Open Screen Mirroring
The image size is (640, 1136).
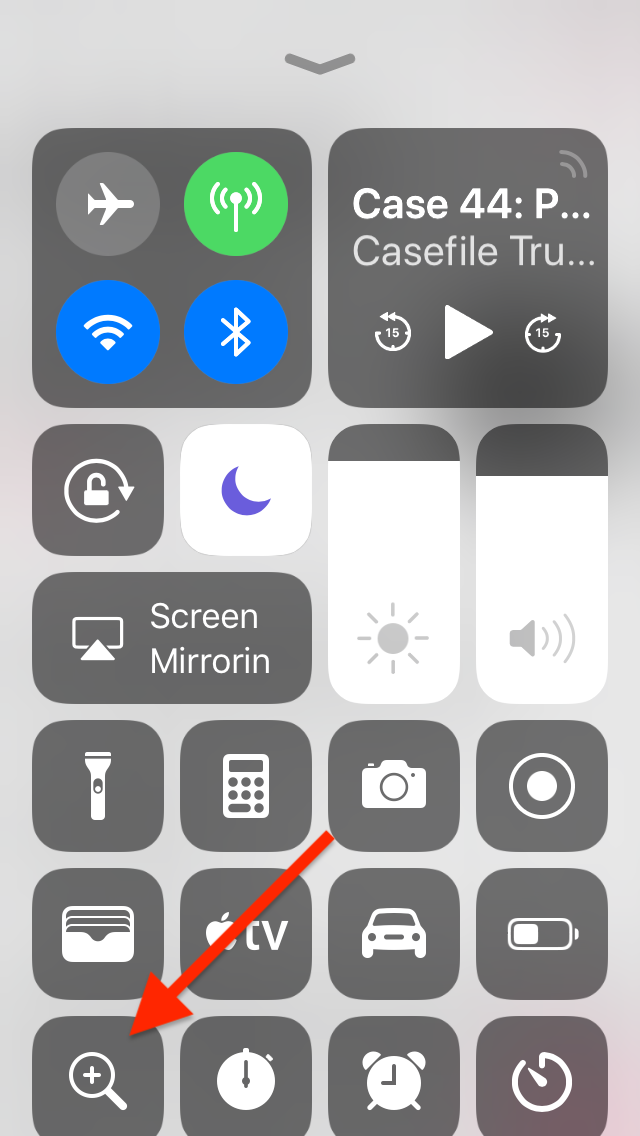pyautogui.click(x=172, y=638)
